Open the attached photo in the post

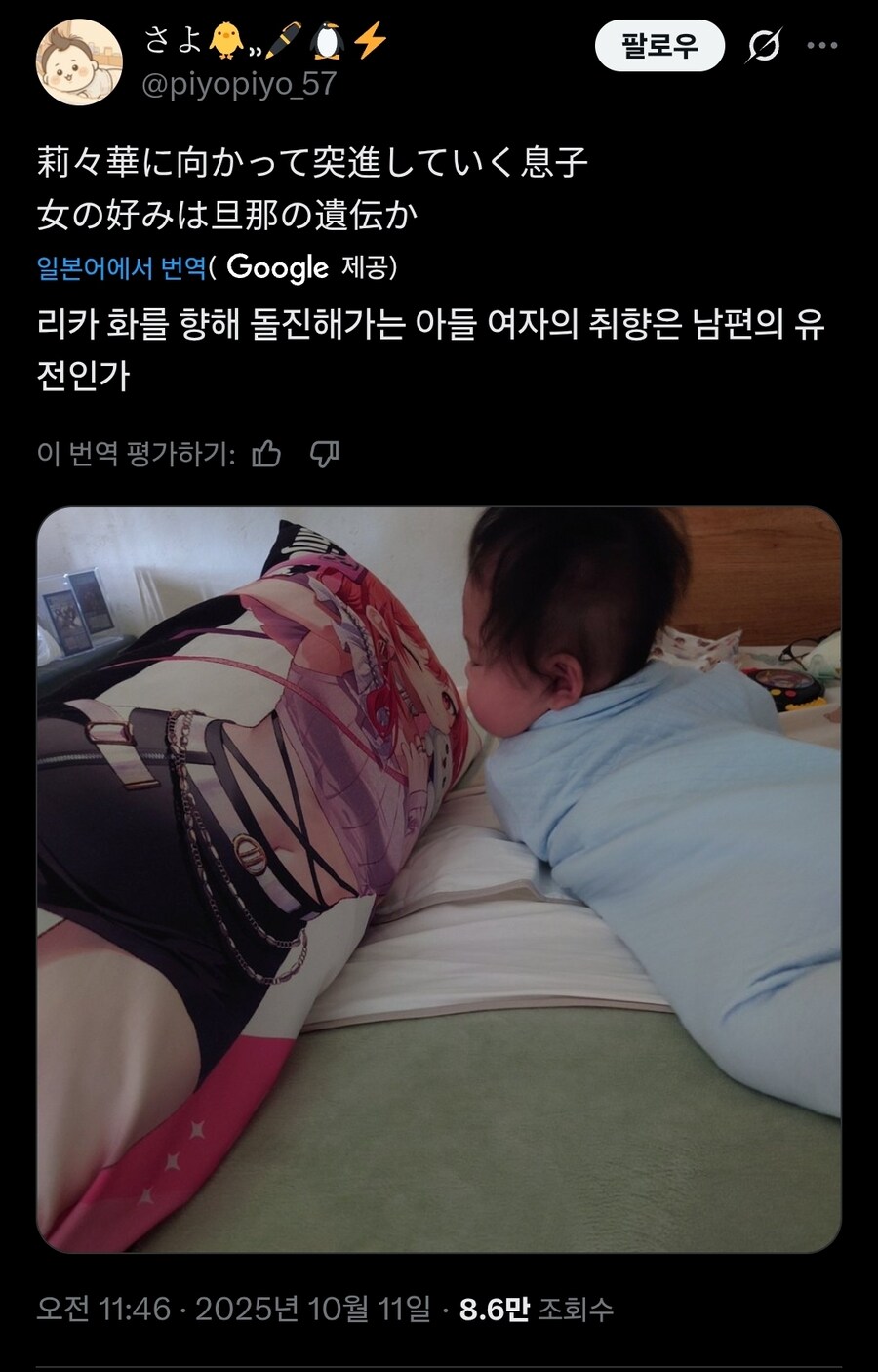click(x=439, y=878)
